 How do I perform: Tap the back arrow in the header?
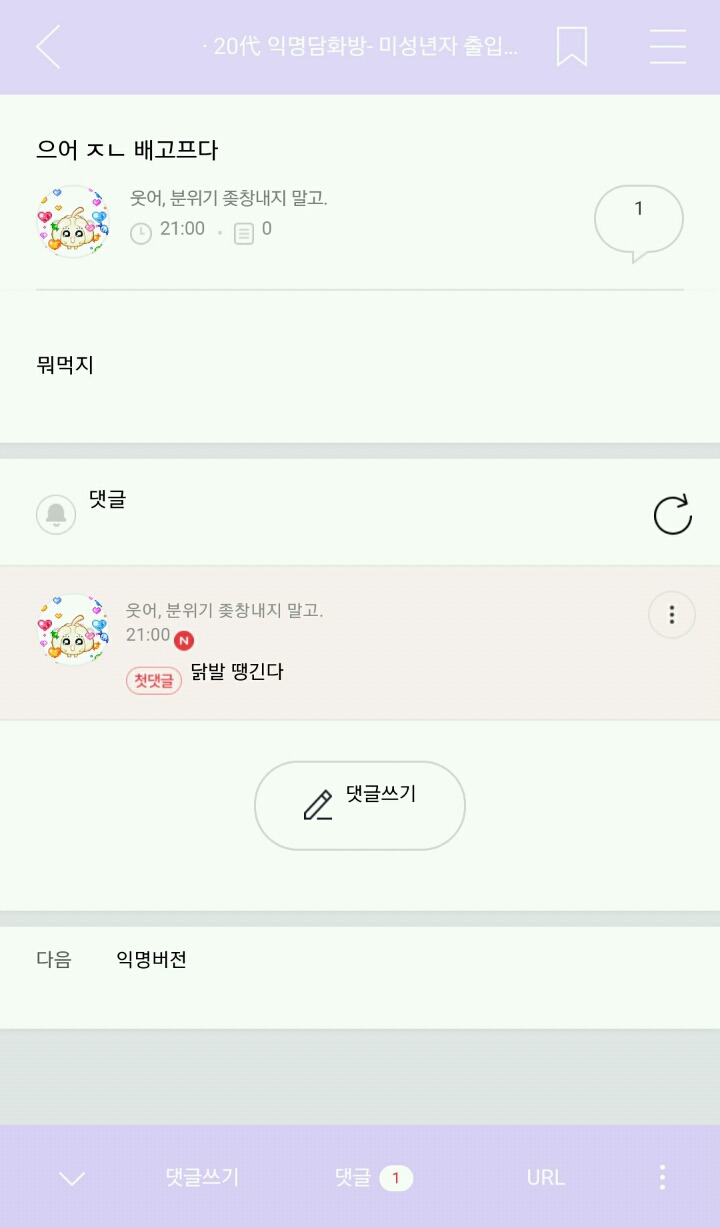click(x=47, y=46)
